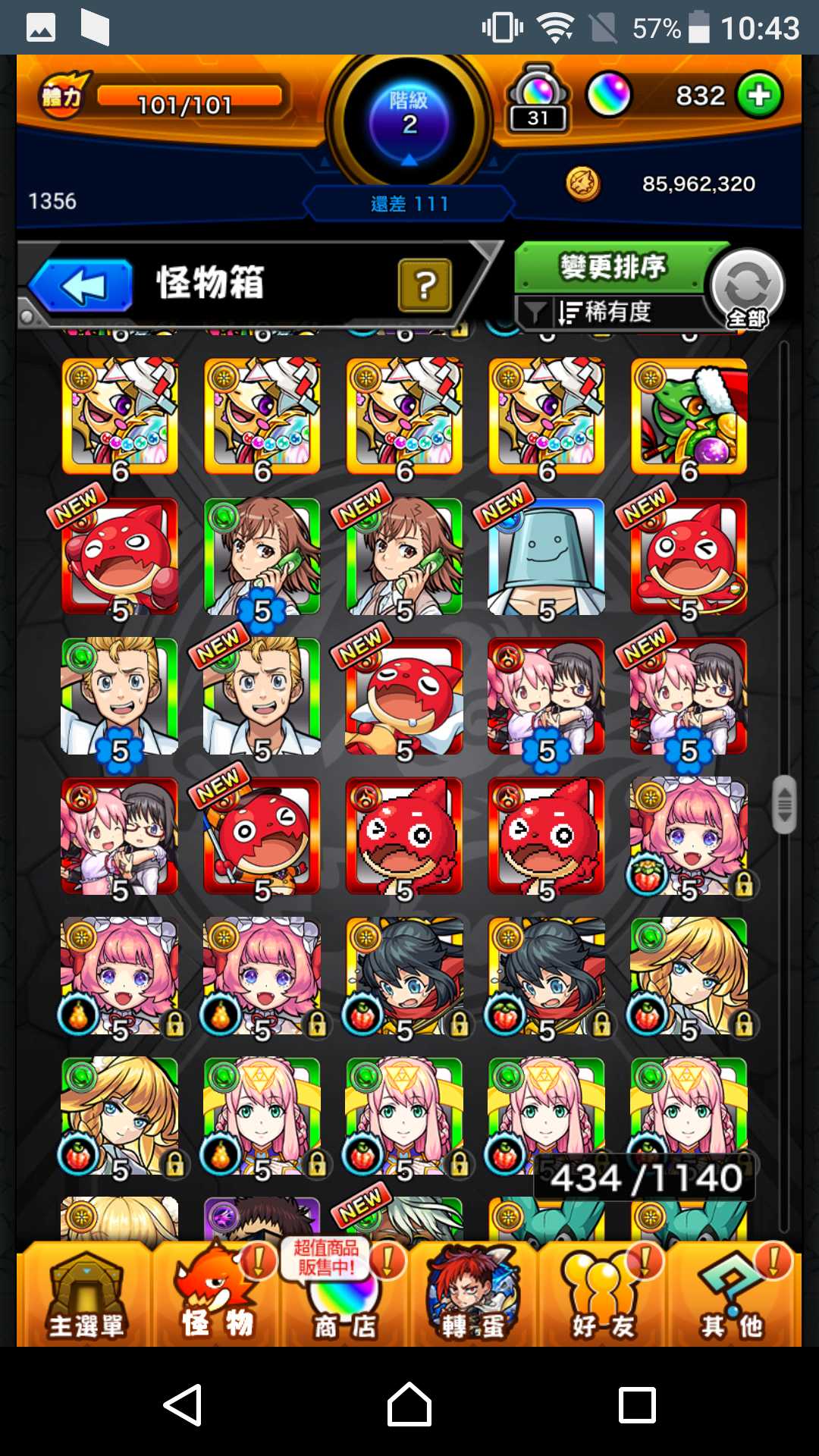Tap the 變更排序 sort order button

point(613,267)
